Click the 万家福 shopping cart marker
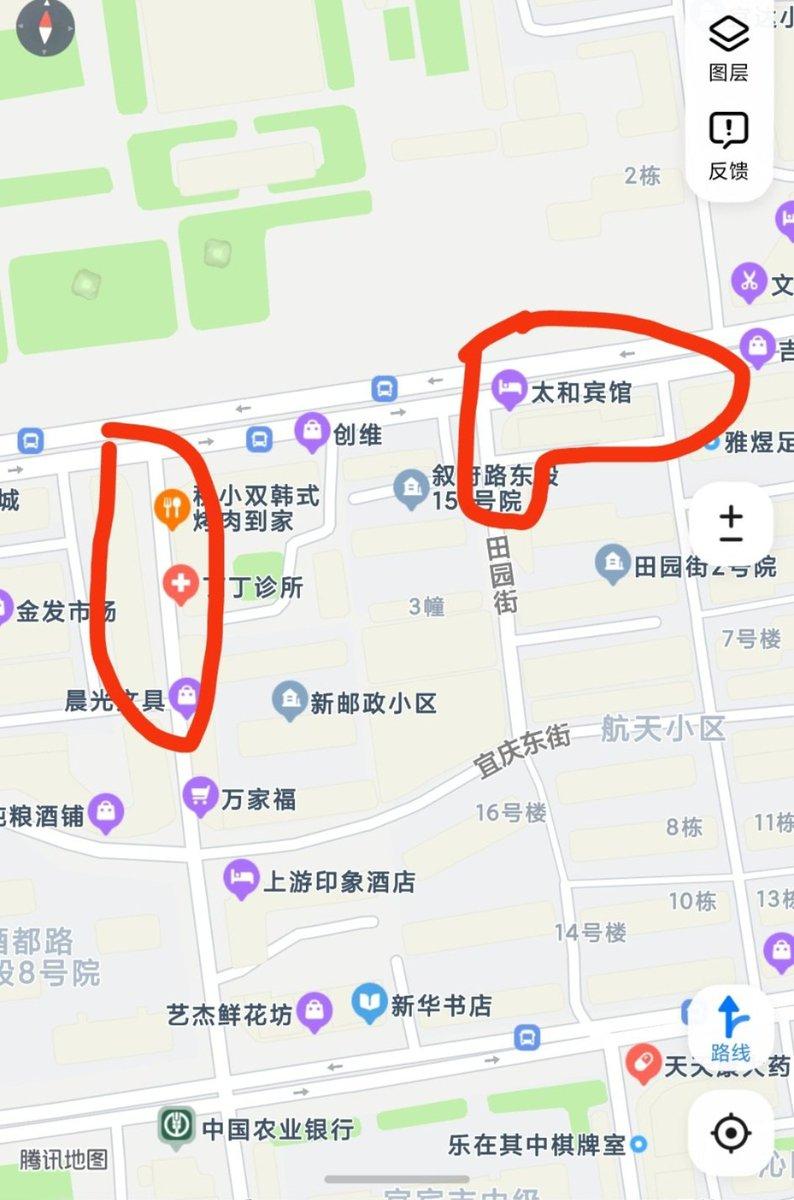The width and height of the screenshot is (794, 1200). coord(200,795)
